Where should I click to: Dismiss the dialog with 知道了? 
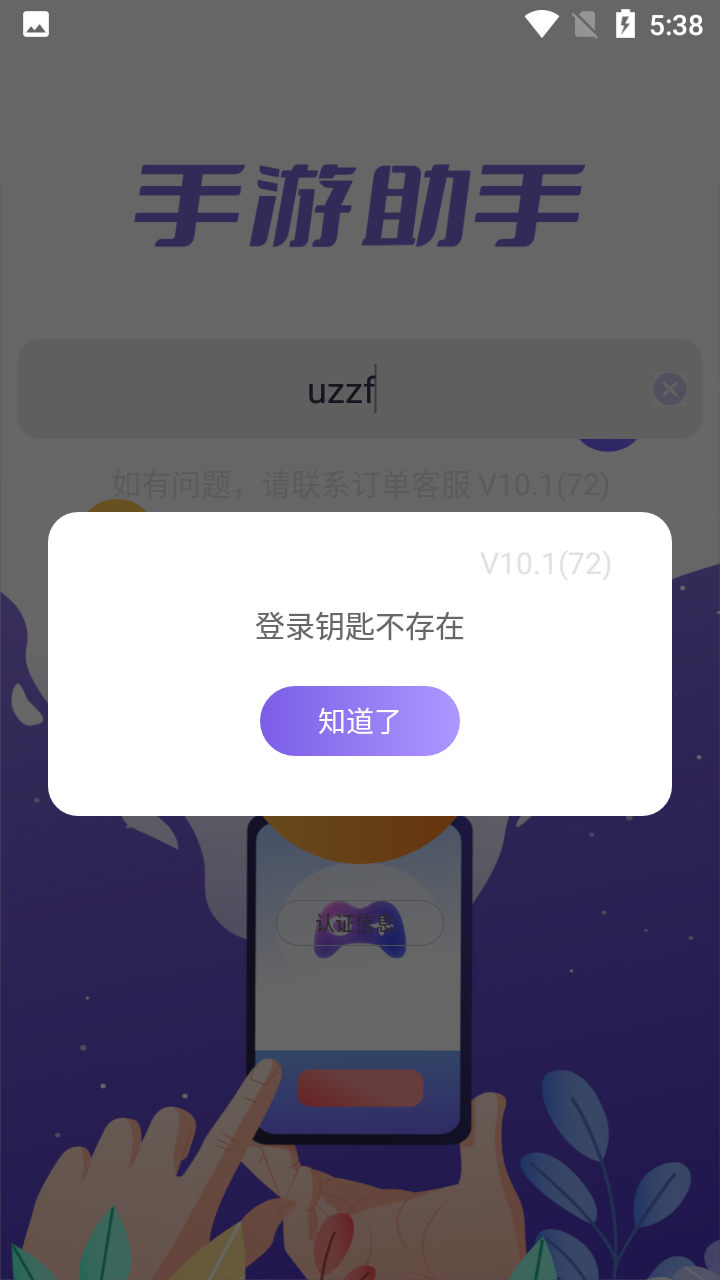[360, 720]
